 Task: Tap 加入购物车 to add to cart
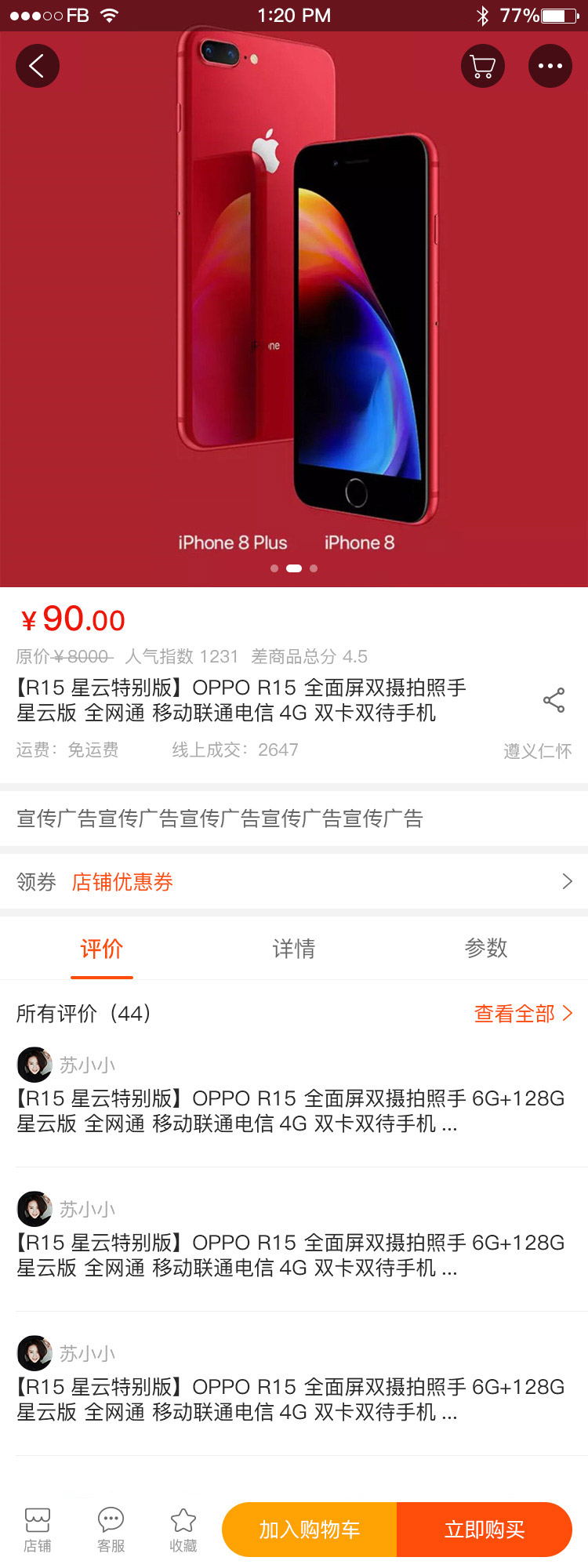pyautogui.click(x=310, y=1530)
